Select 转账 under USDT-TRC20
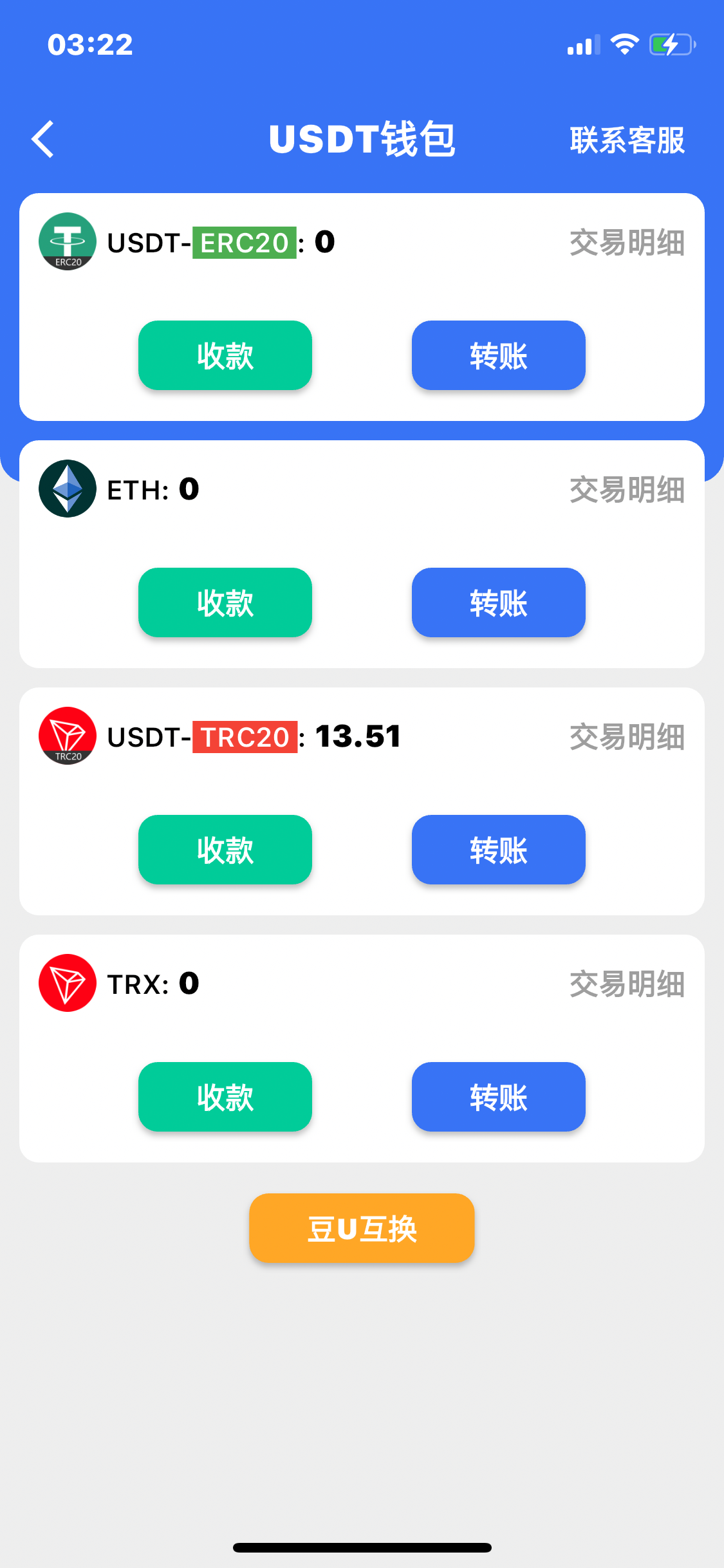 (498, 850)
